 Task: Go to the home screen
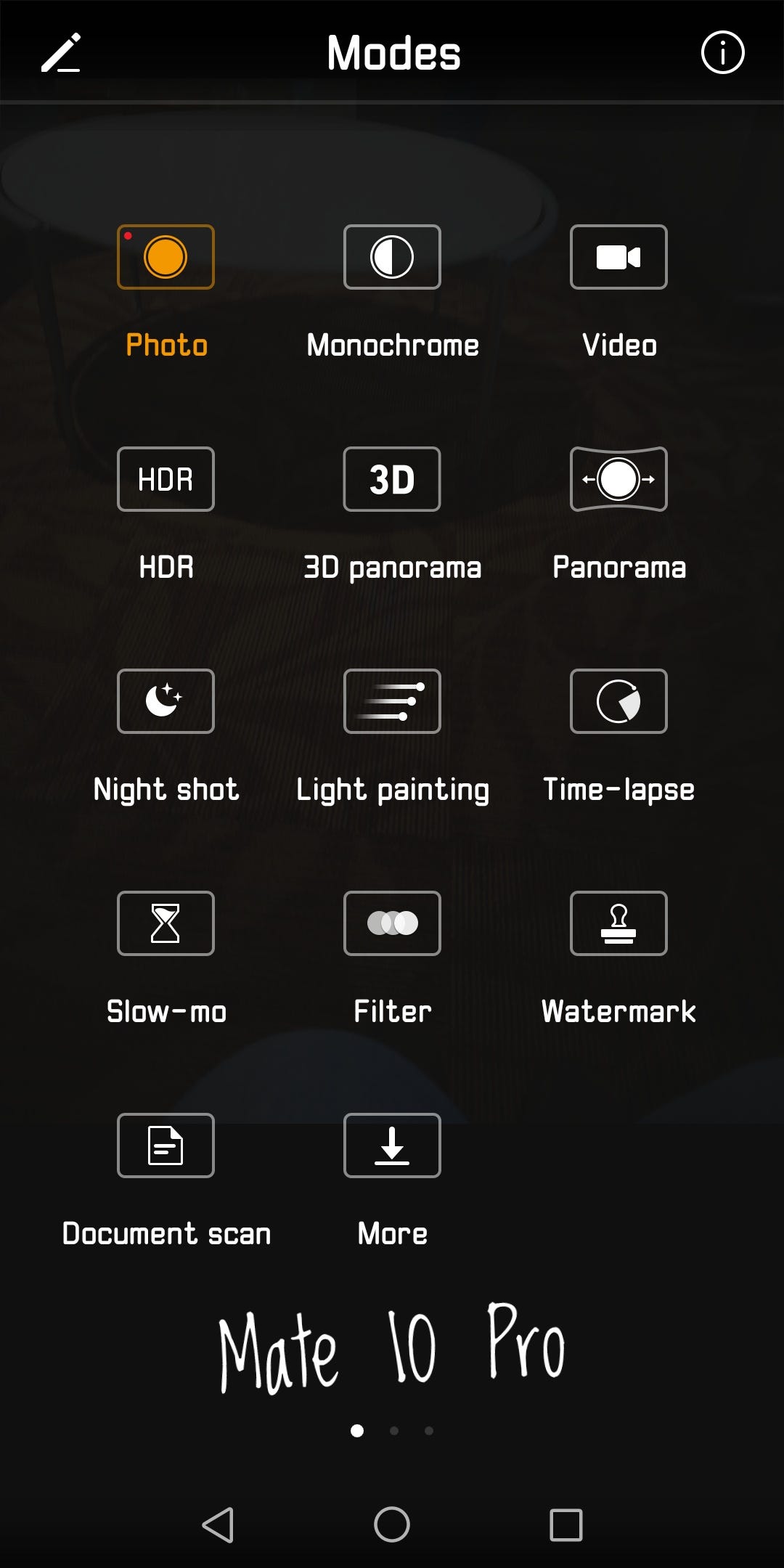[x=392, y=1524]
